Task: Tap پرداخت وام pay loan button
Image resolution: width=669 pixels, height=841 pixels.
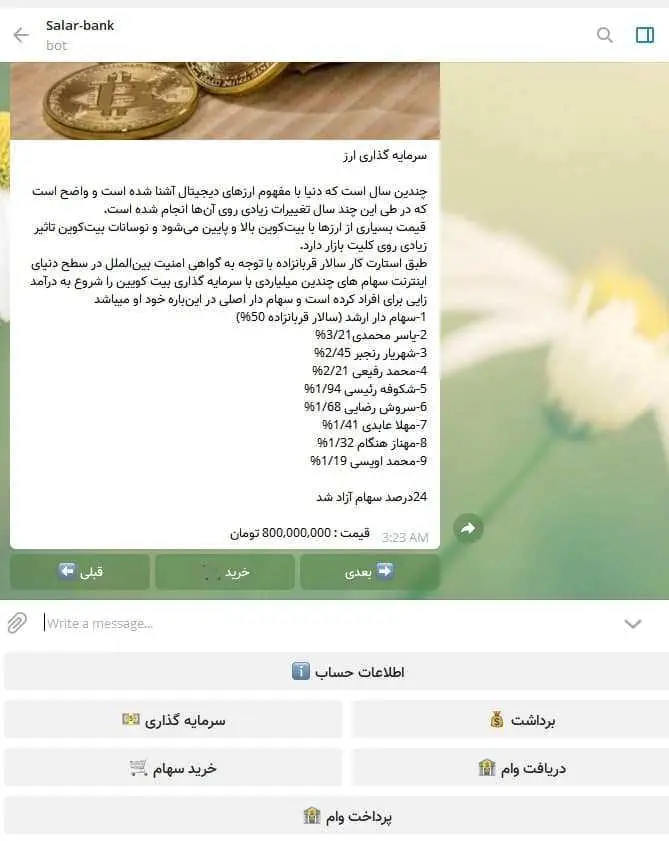Action: point(334,816)
